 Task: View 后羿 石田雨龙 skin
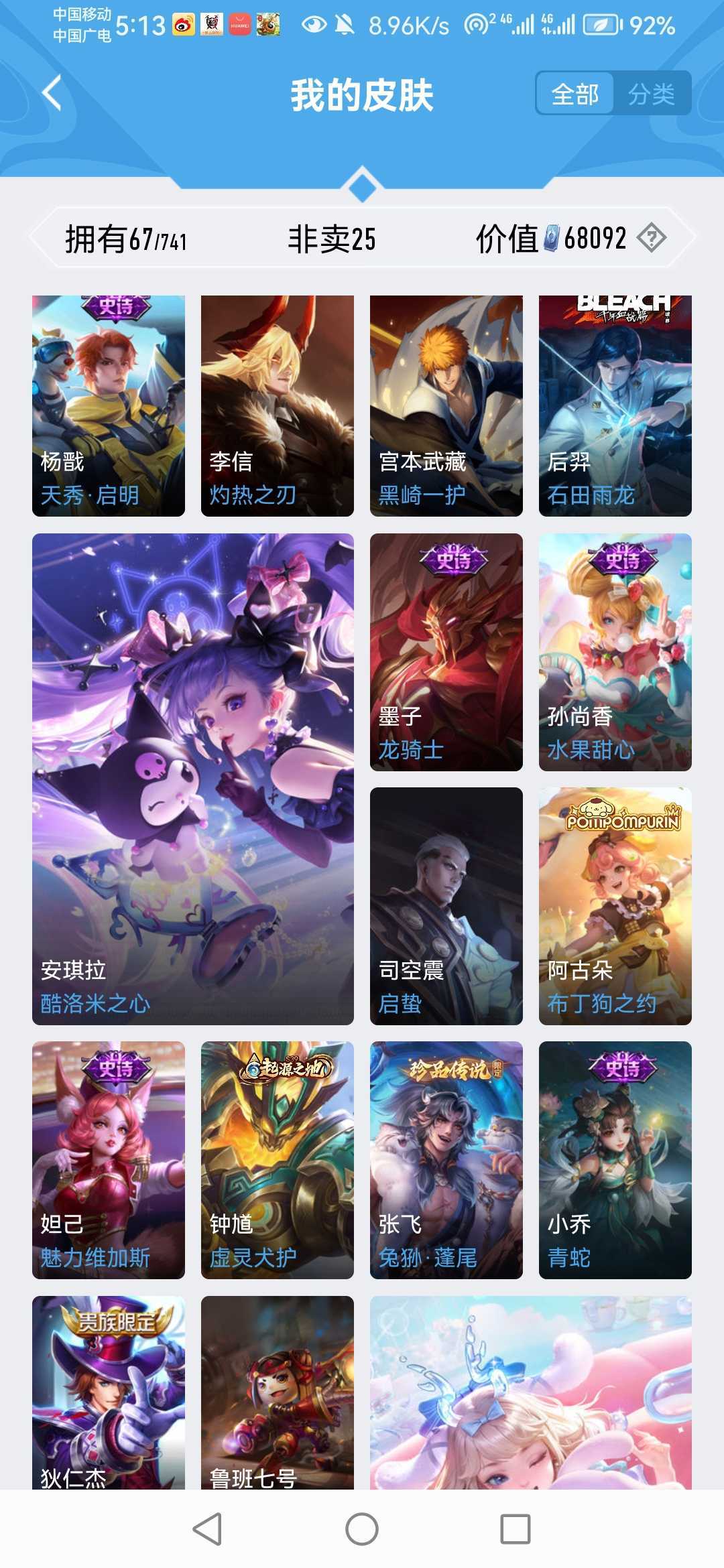615,405
